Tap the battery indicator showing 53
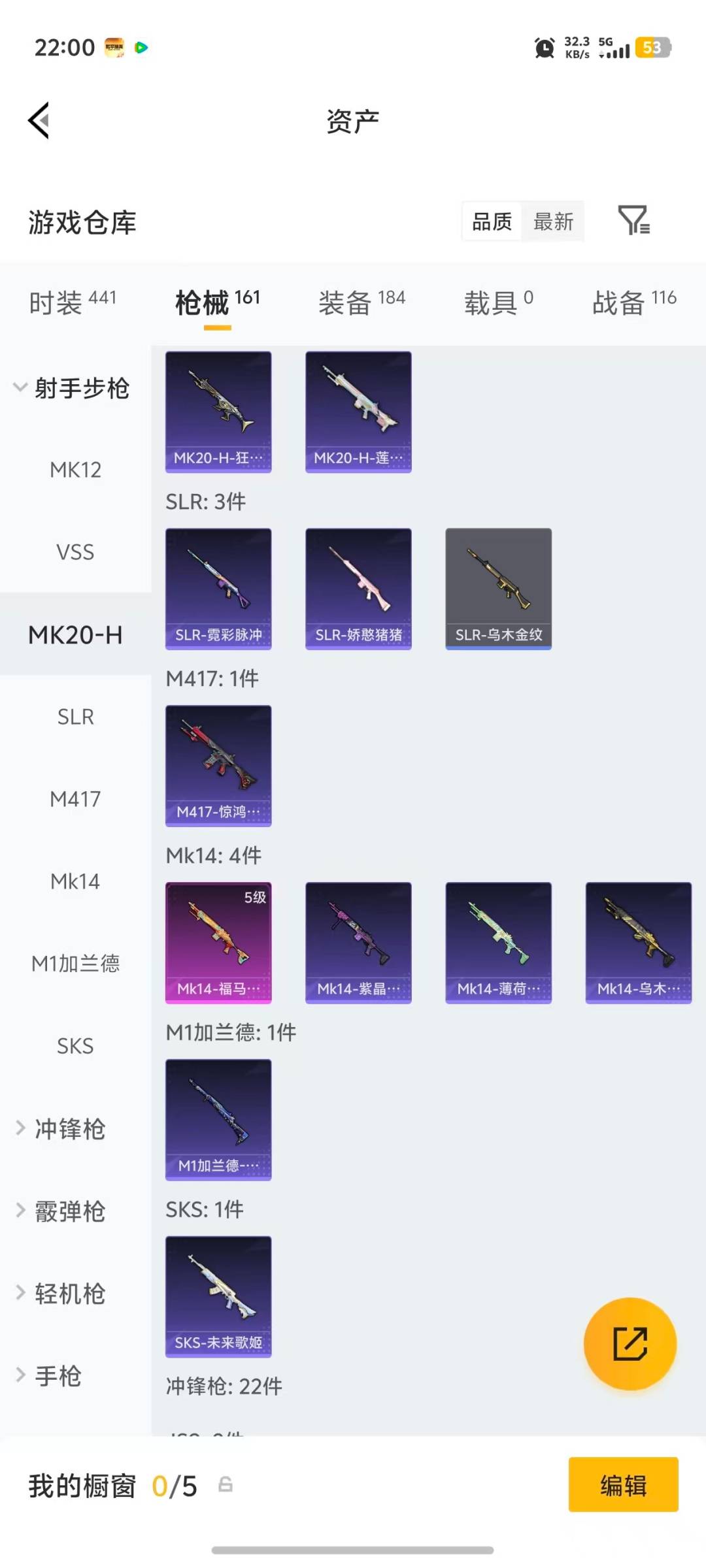This screenshot has height=1568, width=706. [x=653, y=48]
